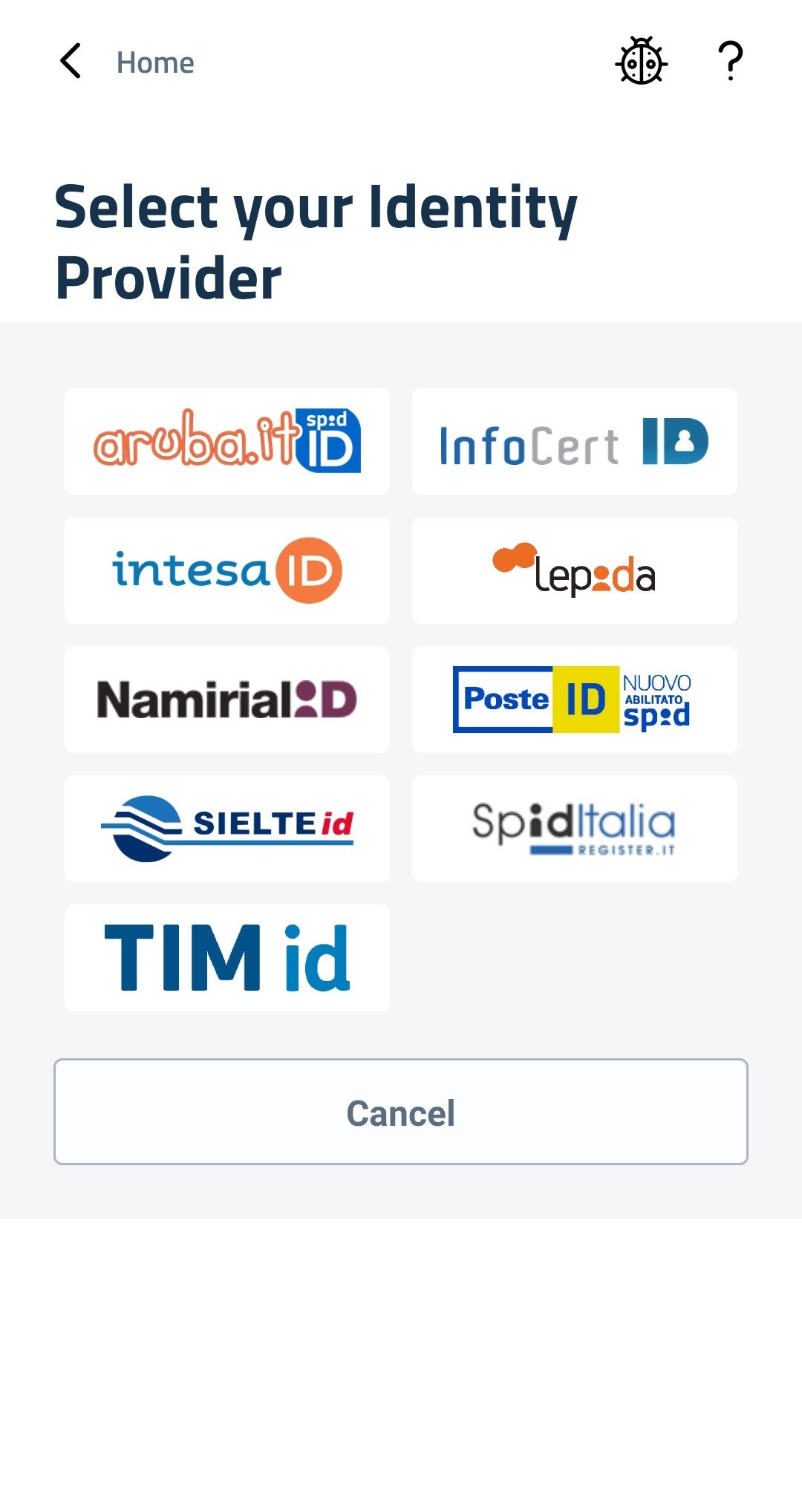
Task: Choose Namirial ID provider
Action: (x=227, y=700)
